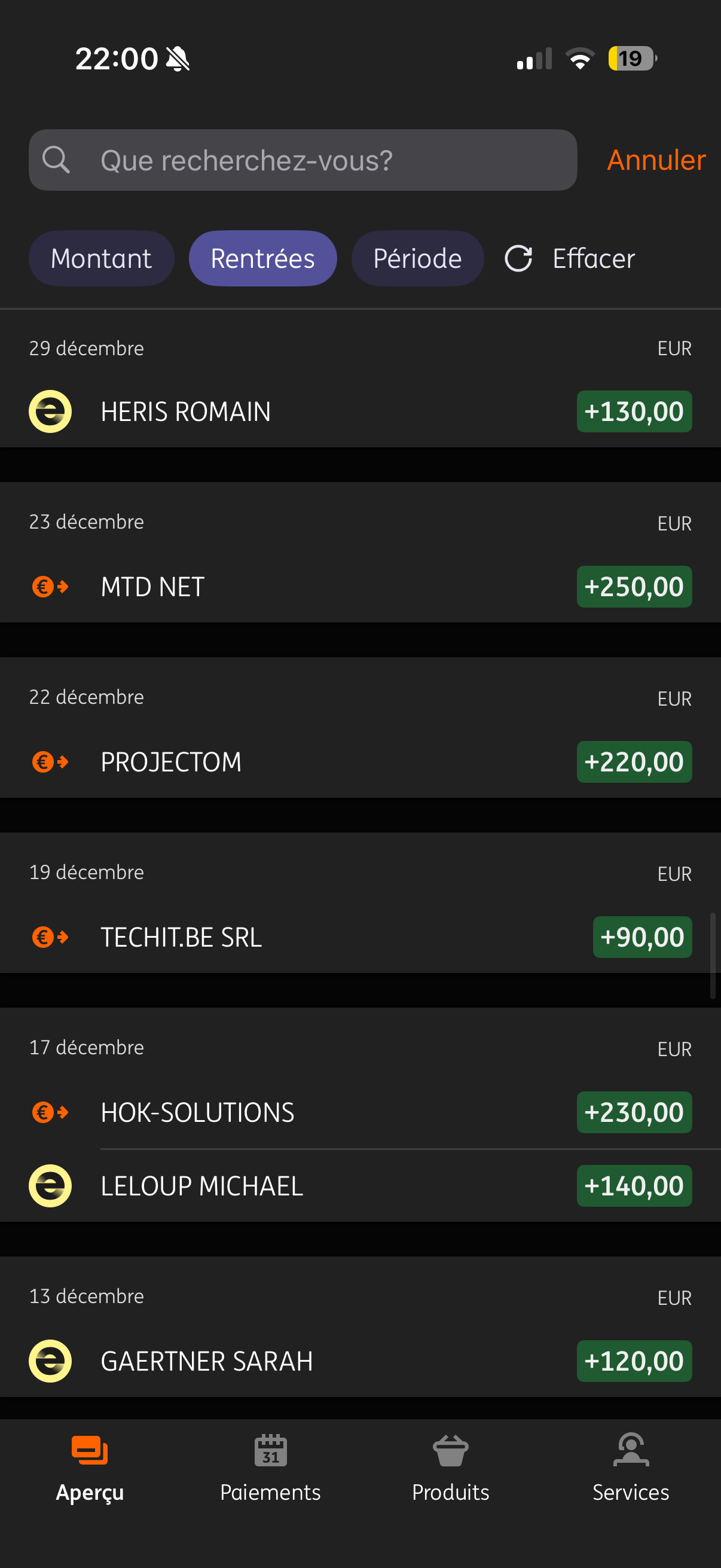Image resolution: width=721 pixels, height=1568 pixels.
Task: Tap the search field 'Que recherchez-vous?'
Action: pos(303,160)
